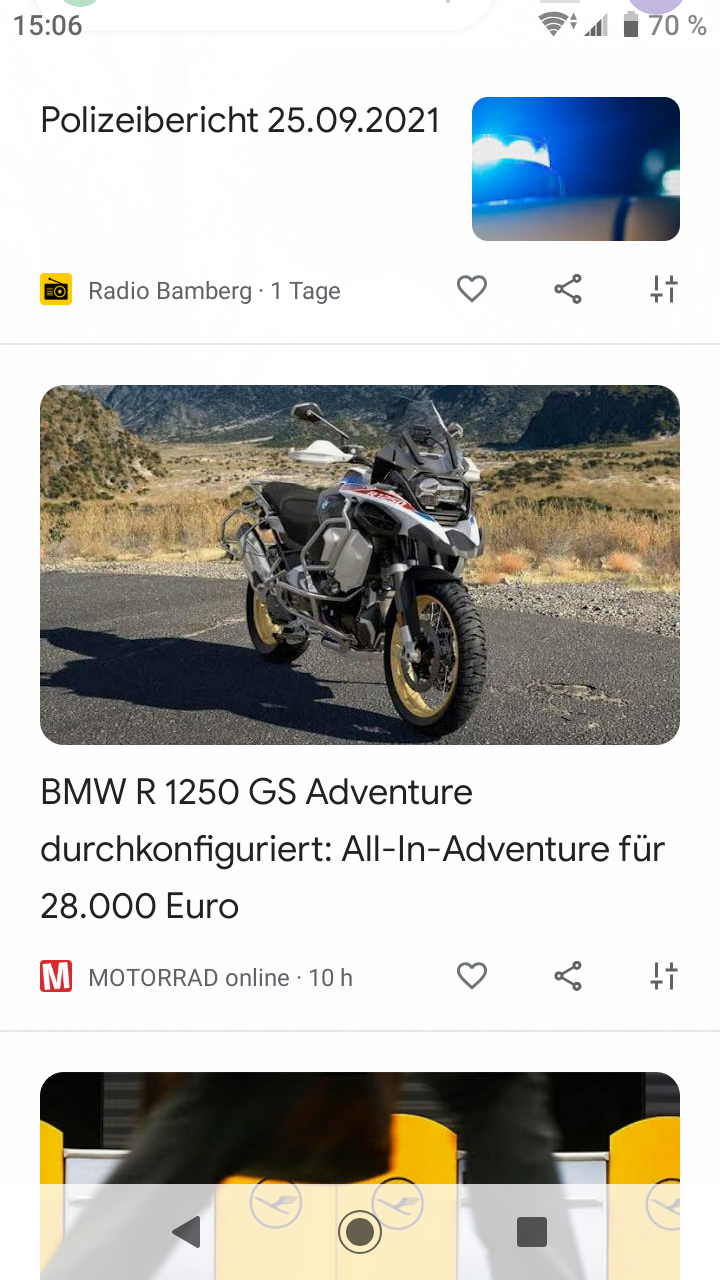
Task: Like the Radio Bamberg Polizeibericht article
Action: [x=472, y=290]
